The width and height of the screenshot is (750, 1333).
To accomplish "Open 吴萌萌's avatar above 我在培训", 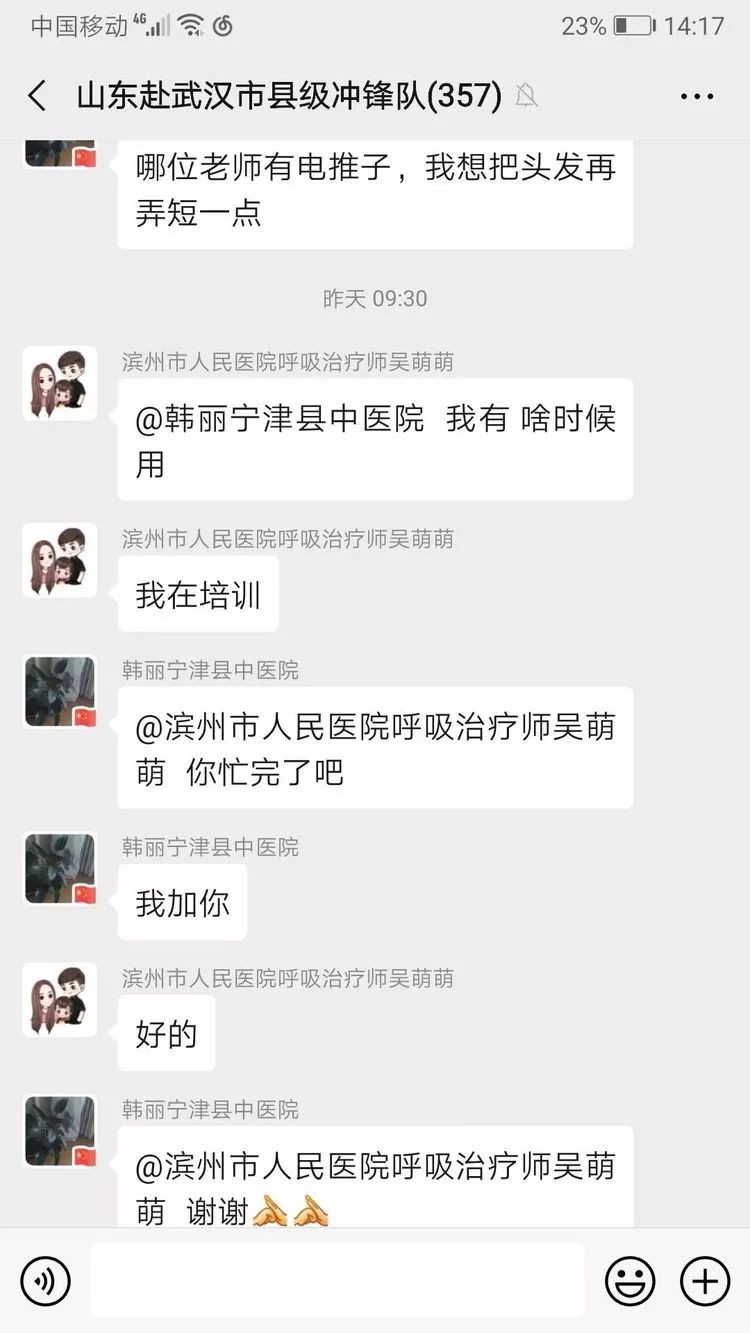I will [x=60, y=560].
